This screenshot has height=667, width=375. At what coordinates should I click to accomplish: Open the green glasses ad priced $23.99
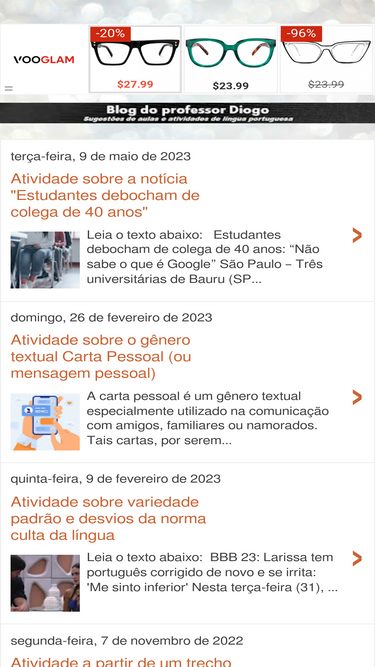click(x=230, y=59)
